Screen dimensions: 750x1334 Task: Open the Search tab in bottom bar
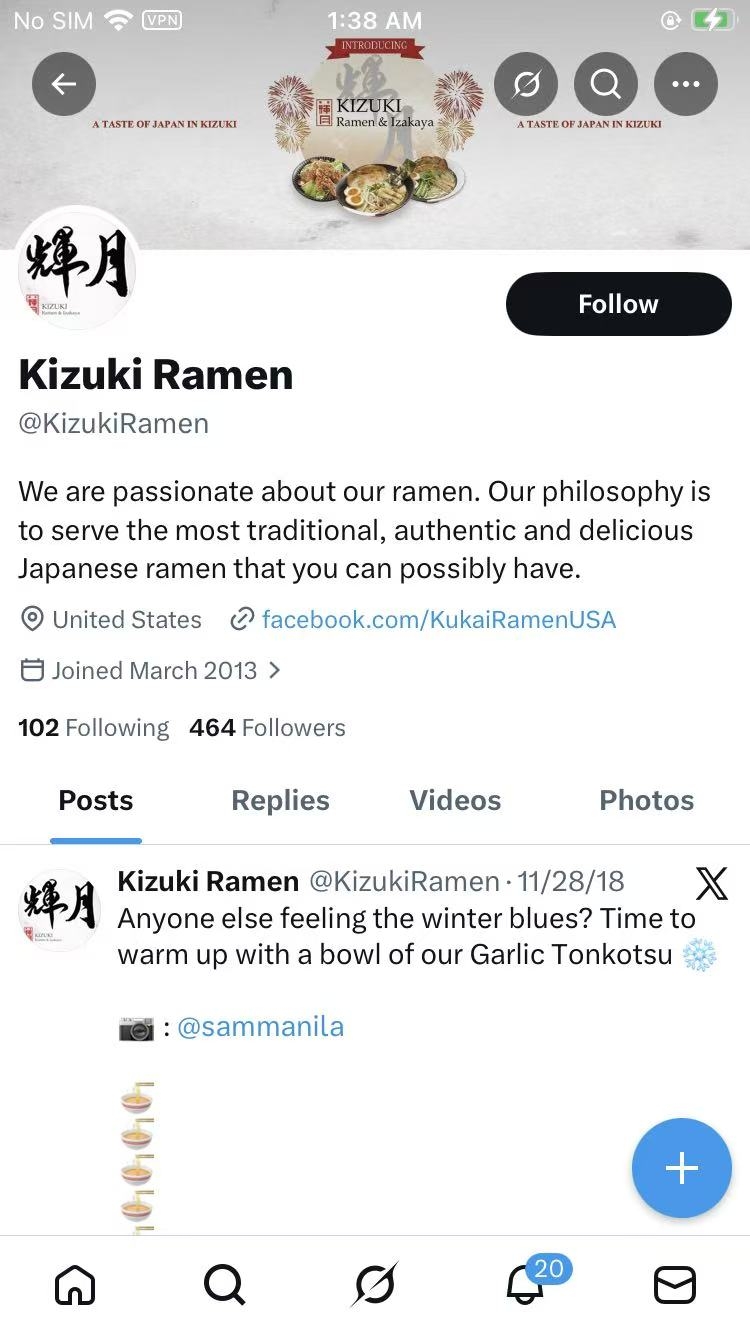224,1285
